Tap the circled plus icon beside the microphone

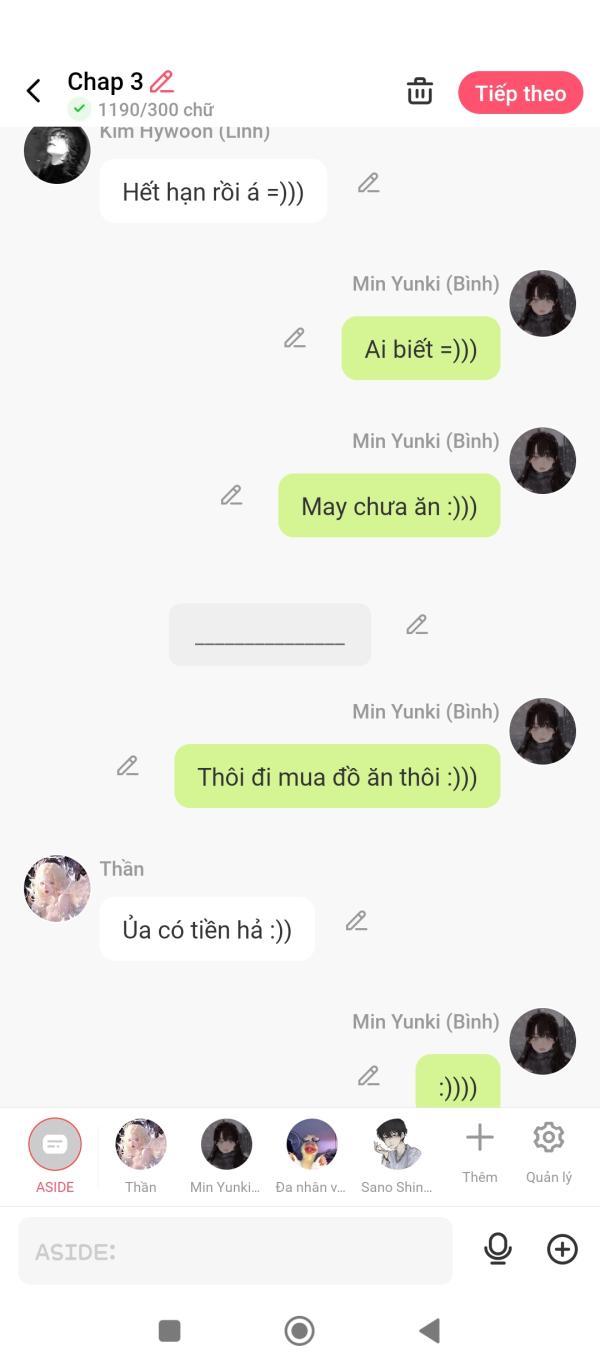[x=563, y=1249]
